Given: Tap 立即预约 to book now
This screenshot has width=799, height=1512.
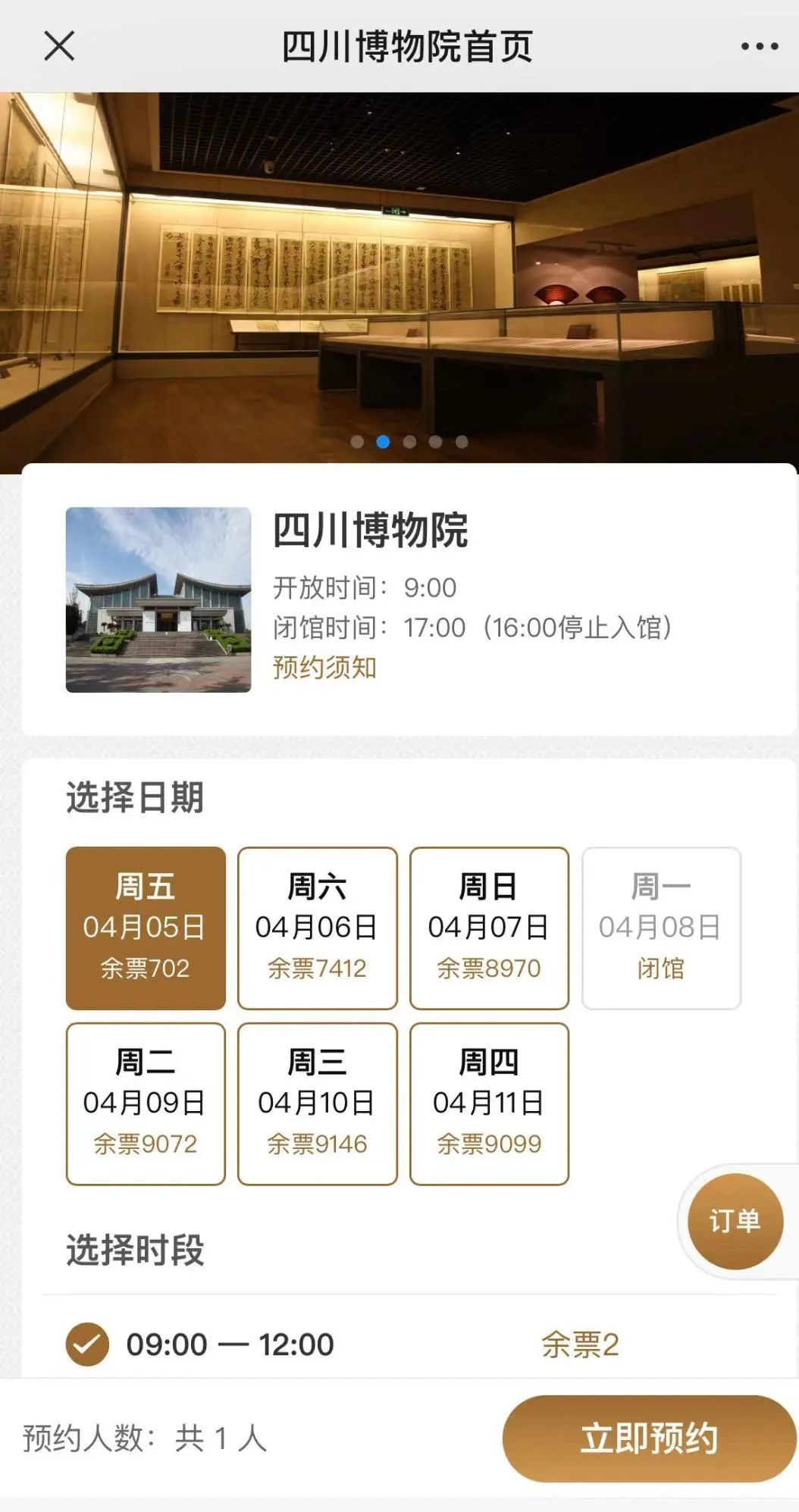Looking at the screenshot, I should coord(649,1438).
